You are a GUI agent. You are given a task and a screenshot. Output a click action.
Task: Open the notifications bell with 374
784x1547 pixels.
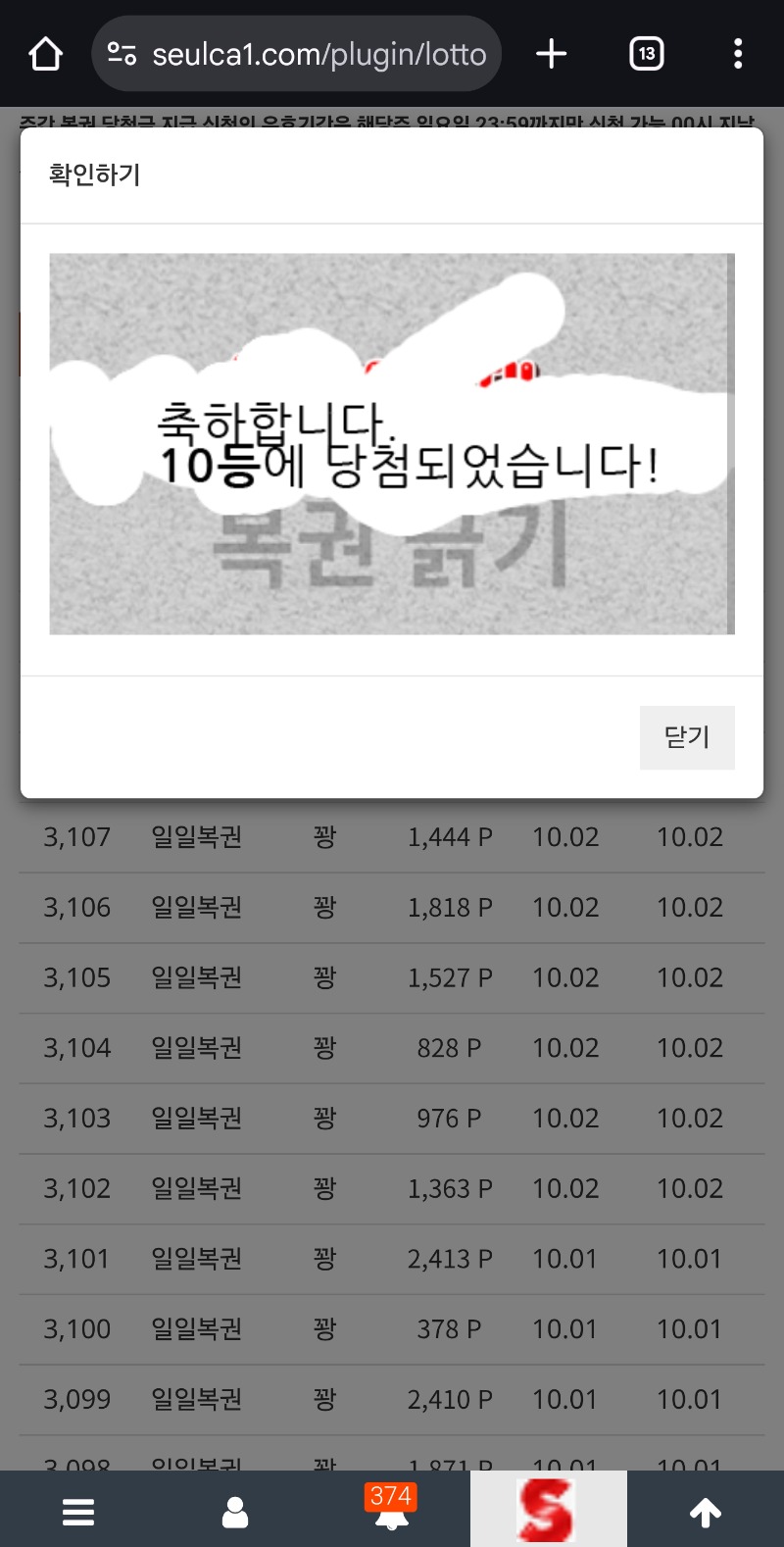[392, 1510]
